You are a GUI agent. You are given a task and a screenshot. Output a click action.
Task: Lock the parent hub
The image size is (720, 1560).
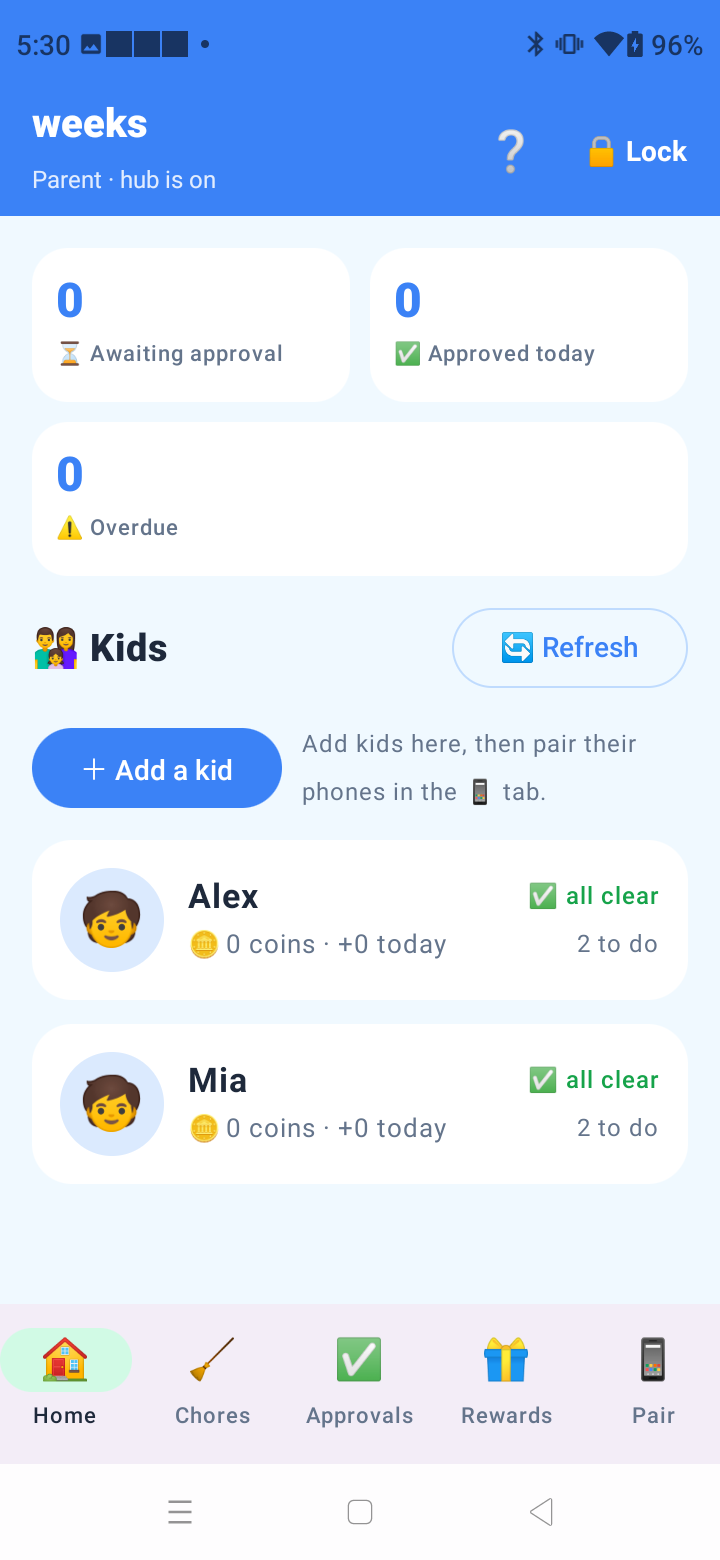(637, 152)
